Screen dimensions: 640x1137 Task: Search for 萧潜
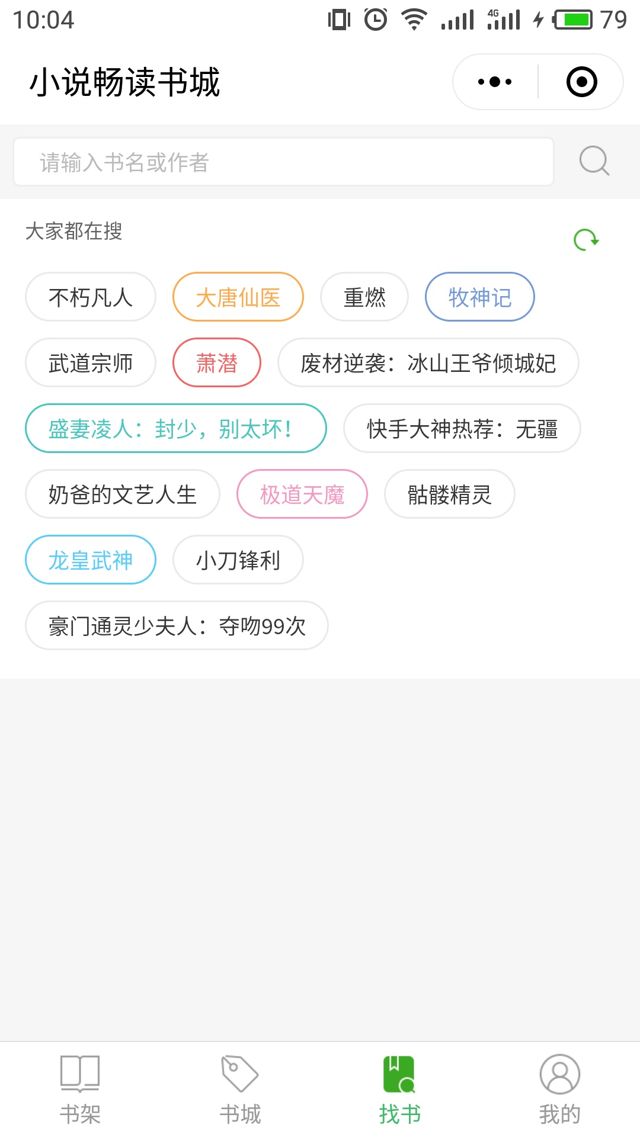(217, 363)
